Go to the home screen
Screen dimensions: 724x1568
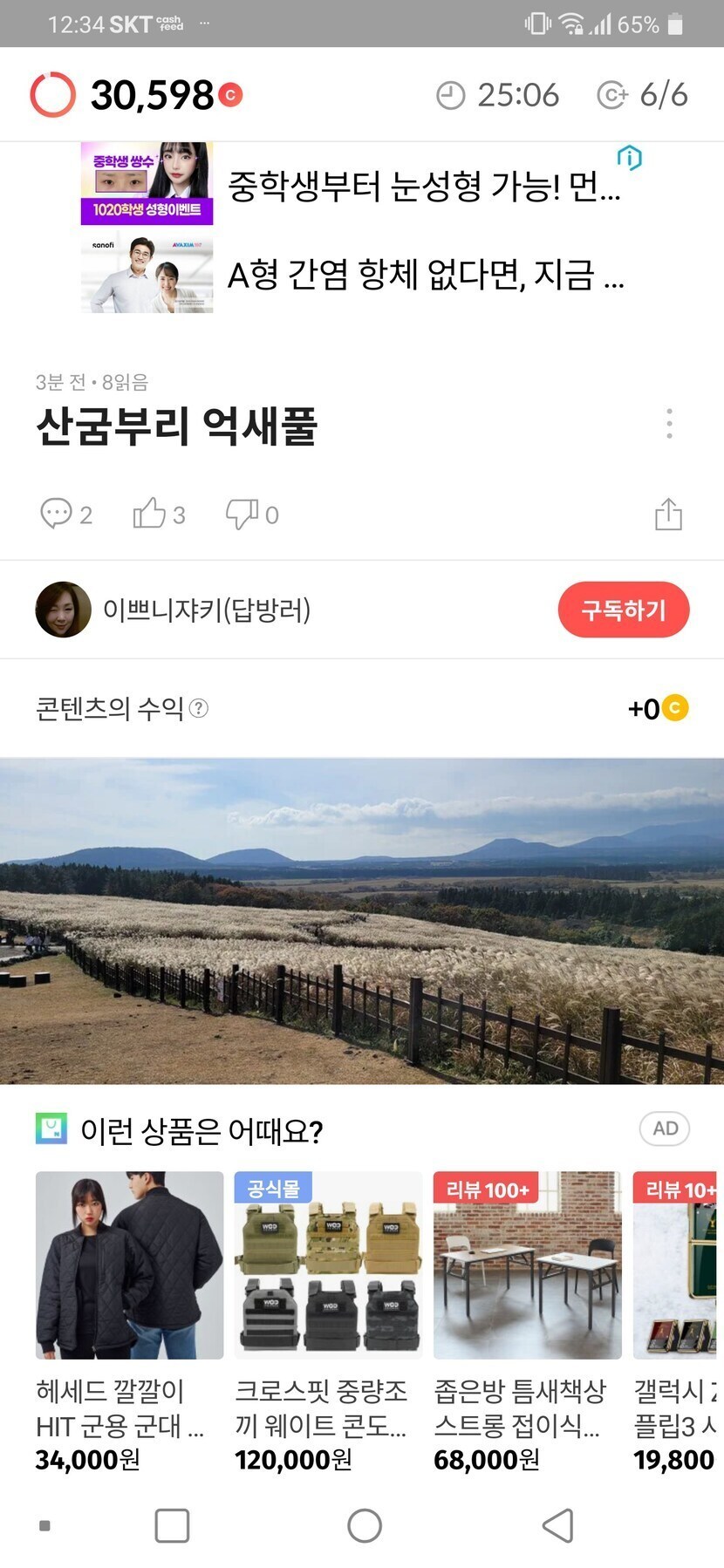pyautogui.click(x=365, y=1525)
